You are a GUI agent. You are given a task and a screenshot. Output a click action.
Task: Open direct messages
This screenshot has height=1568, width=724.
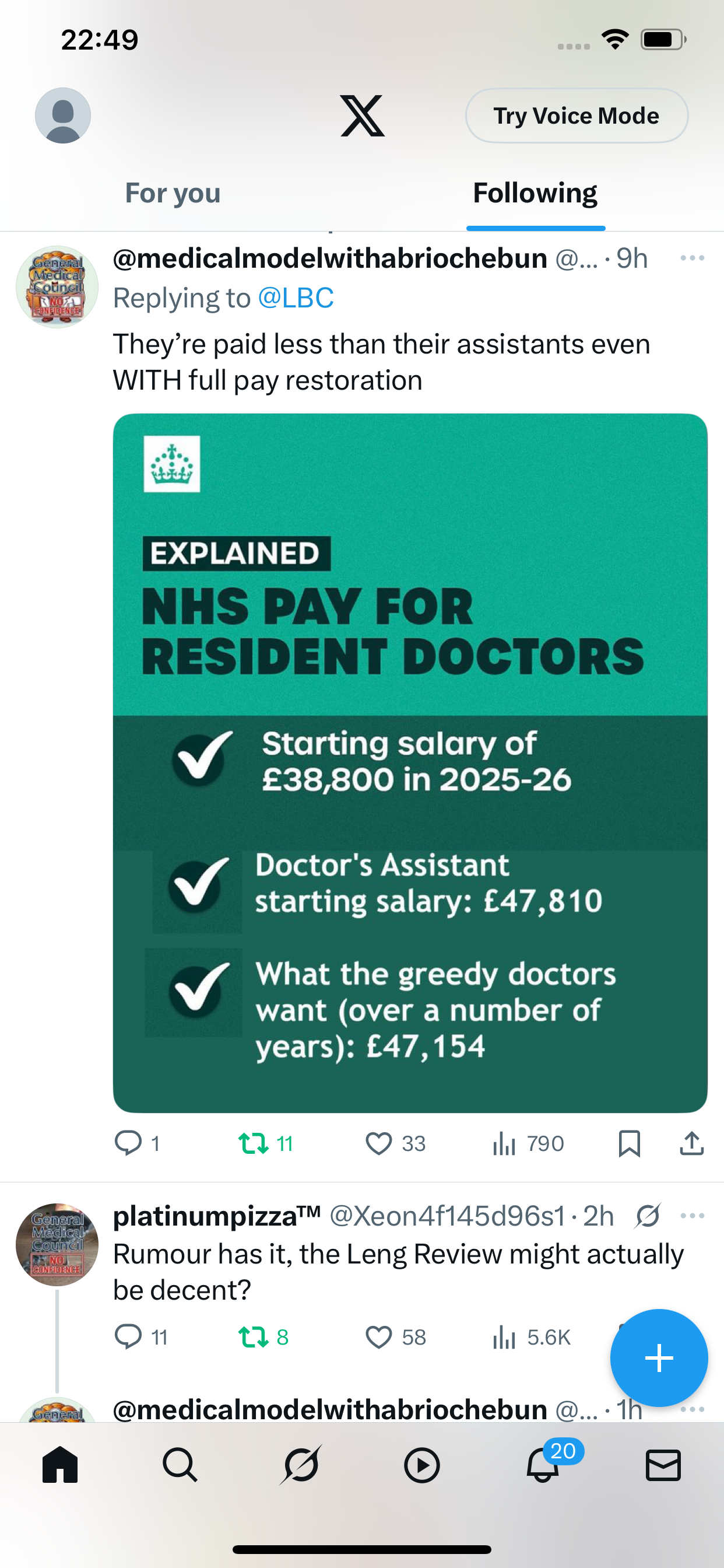click(x=663, y=1465)
